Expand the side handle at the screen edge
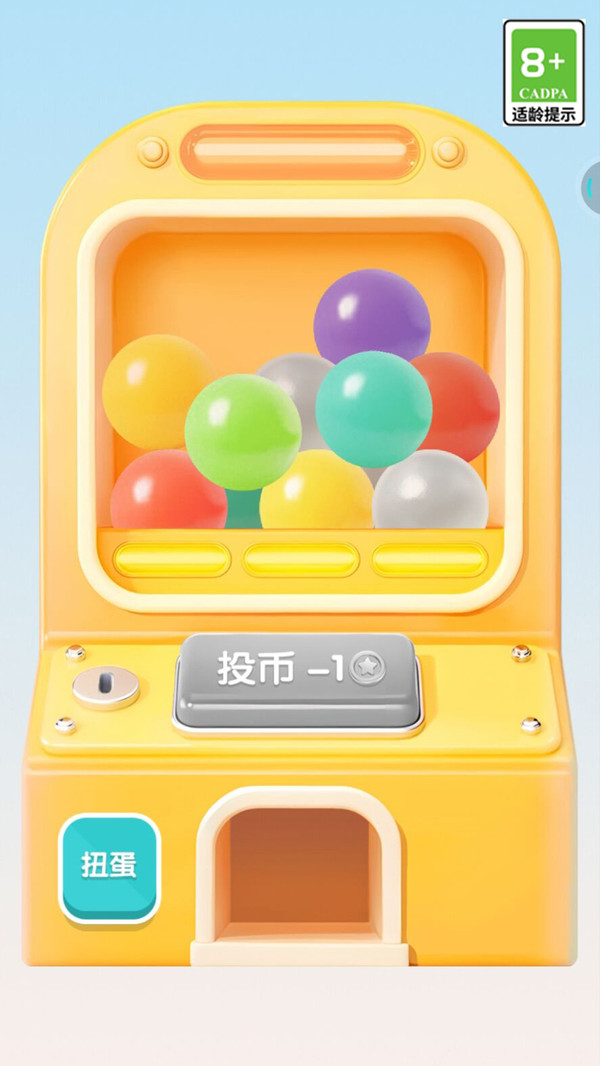Screen dimensions: 600x1066 pyautogui.click(x=591, y=187)
